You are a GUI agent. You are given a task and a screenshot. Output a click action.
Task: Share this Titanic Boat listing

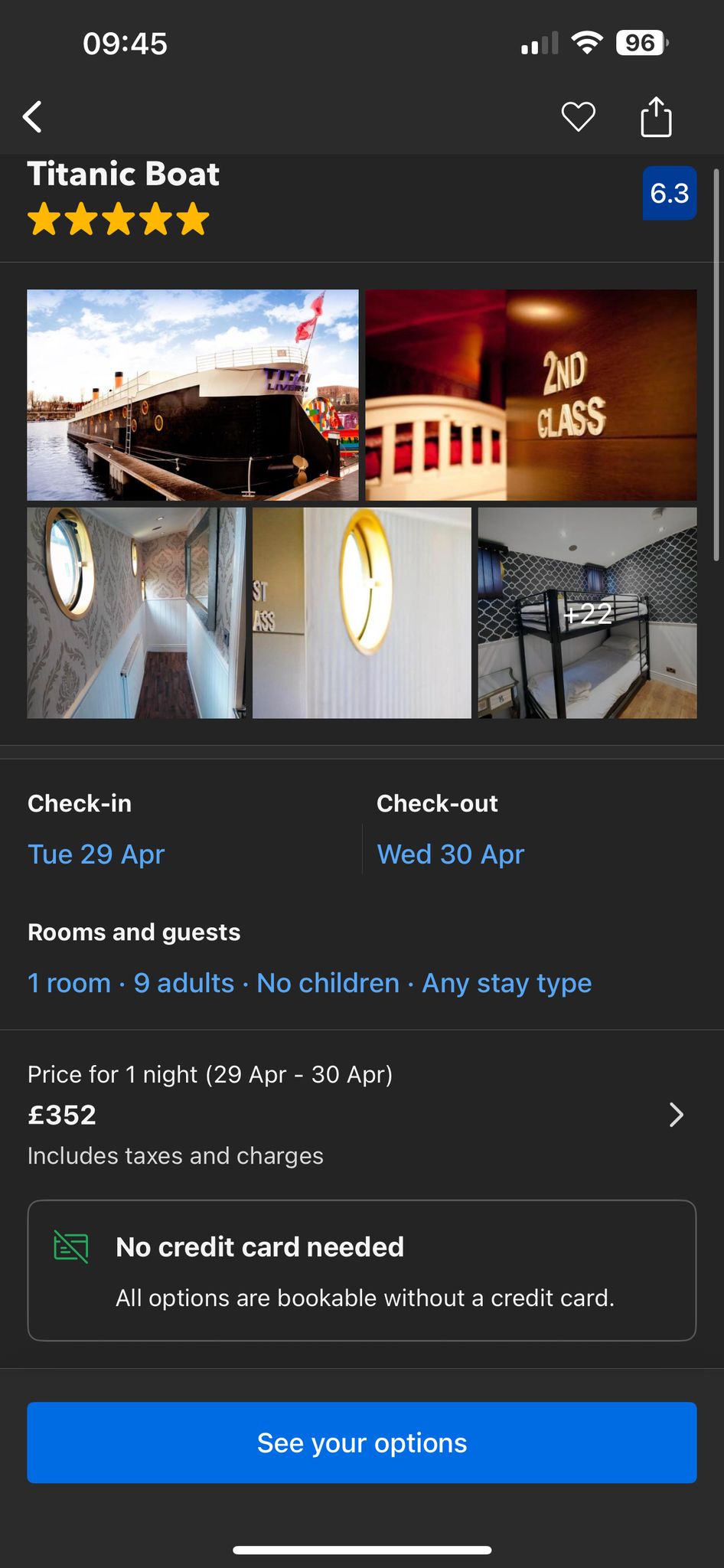[656, 117]
